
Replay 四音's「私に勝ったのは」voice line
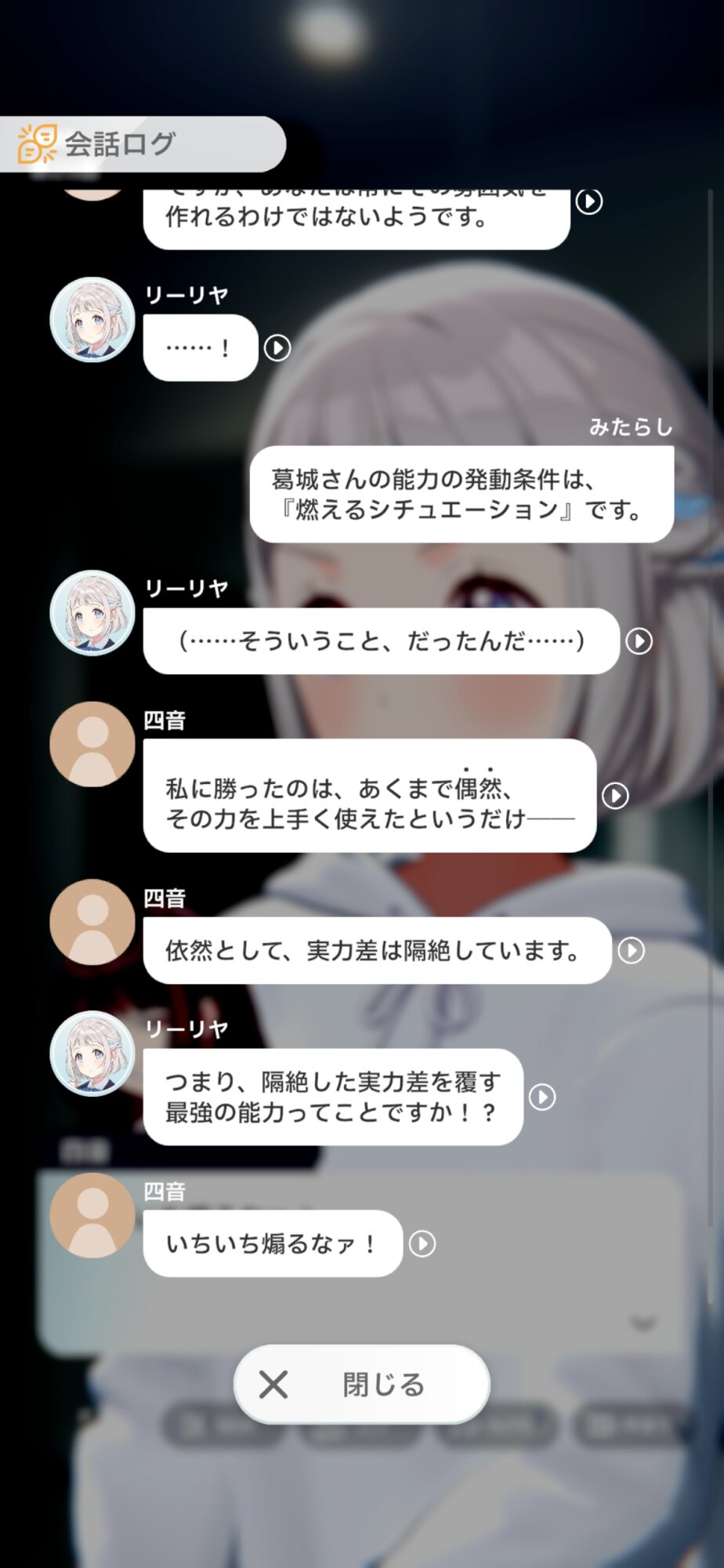(x=615, y=796)
